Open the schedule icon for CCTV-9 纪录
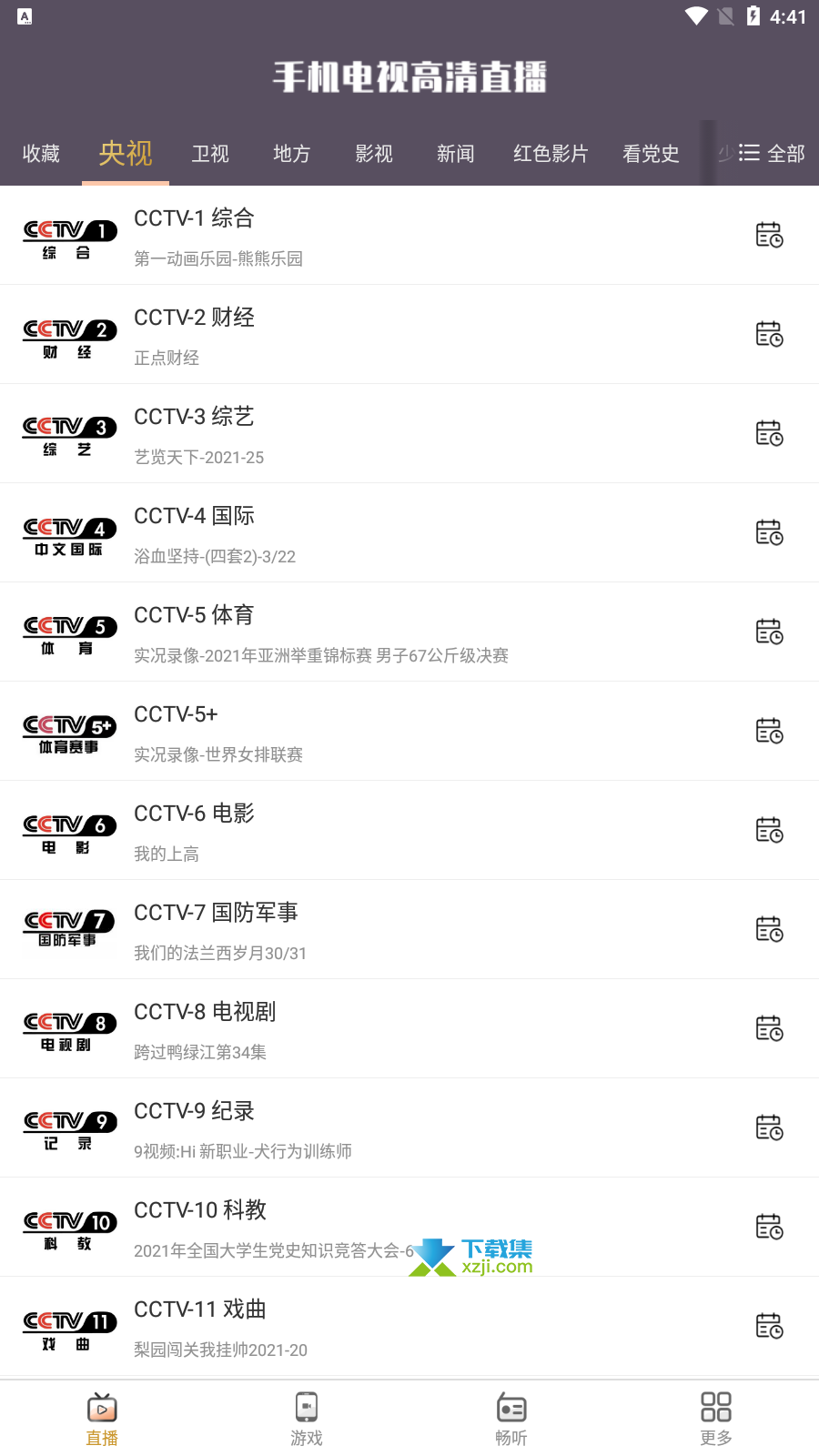 tap(770, 1127)
